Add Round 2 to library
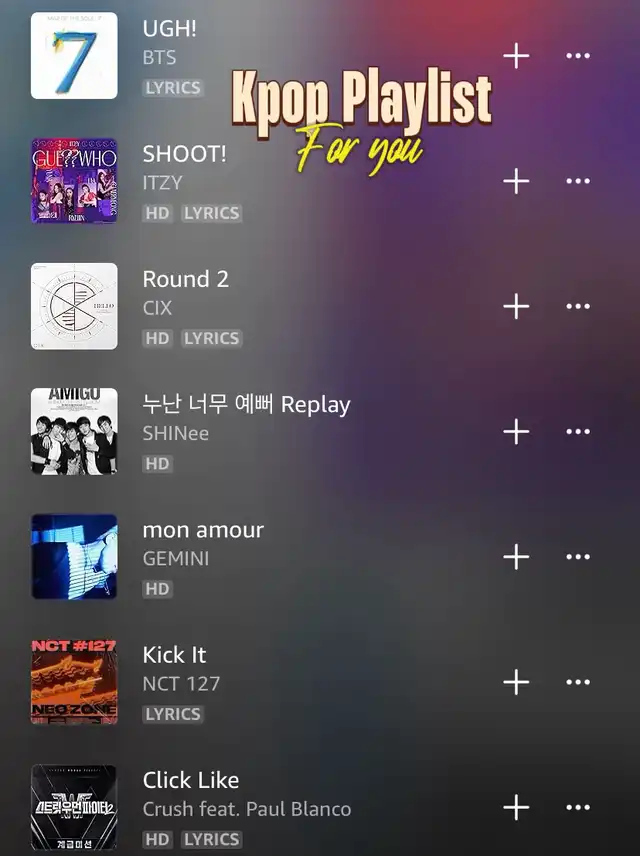The image size is (640, 856). pos(516,306)
